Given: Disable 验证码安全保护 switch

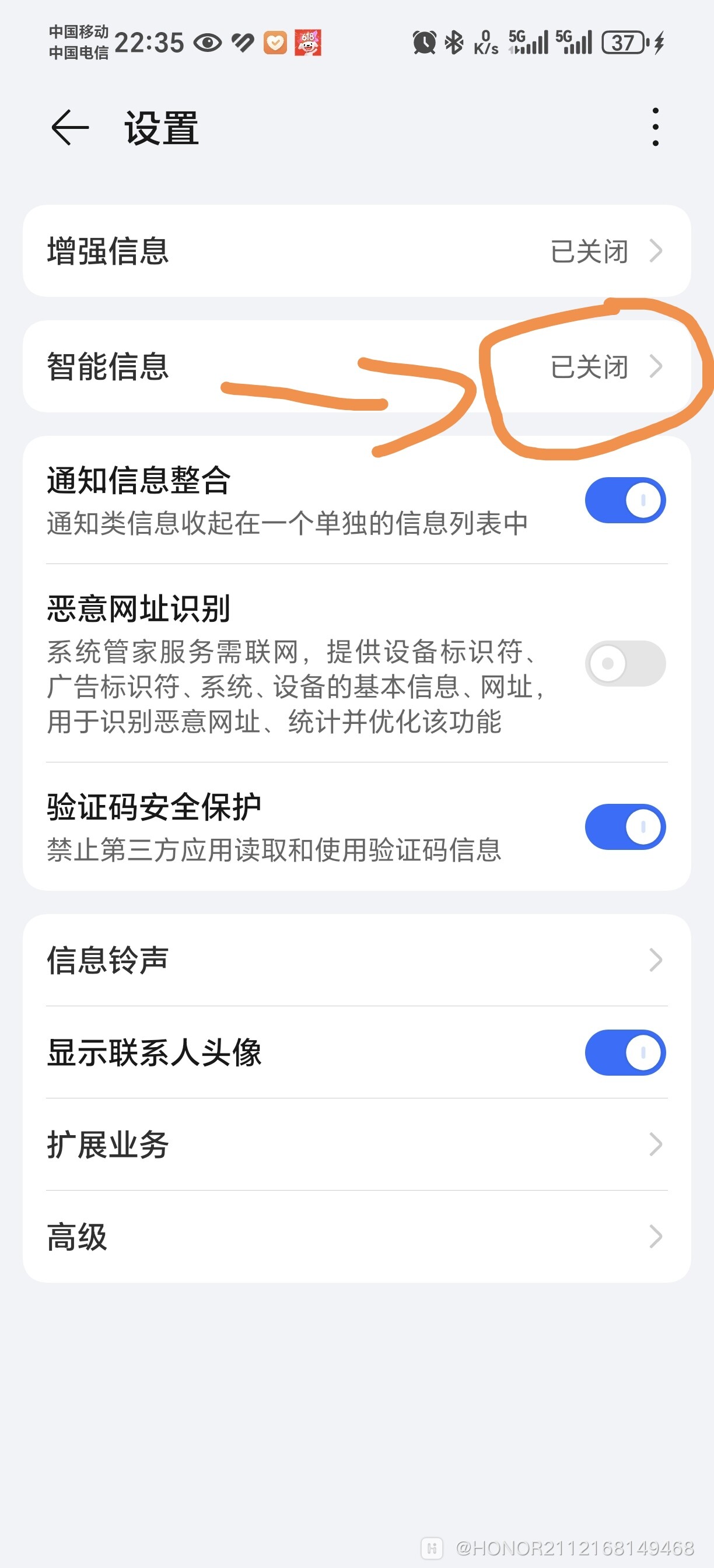Looking at the screenshot, I should pyautogui.click(x=625, y=827).
